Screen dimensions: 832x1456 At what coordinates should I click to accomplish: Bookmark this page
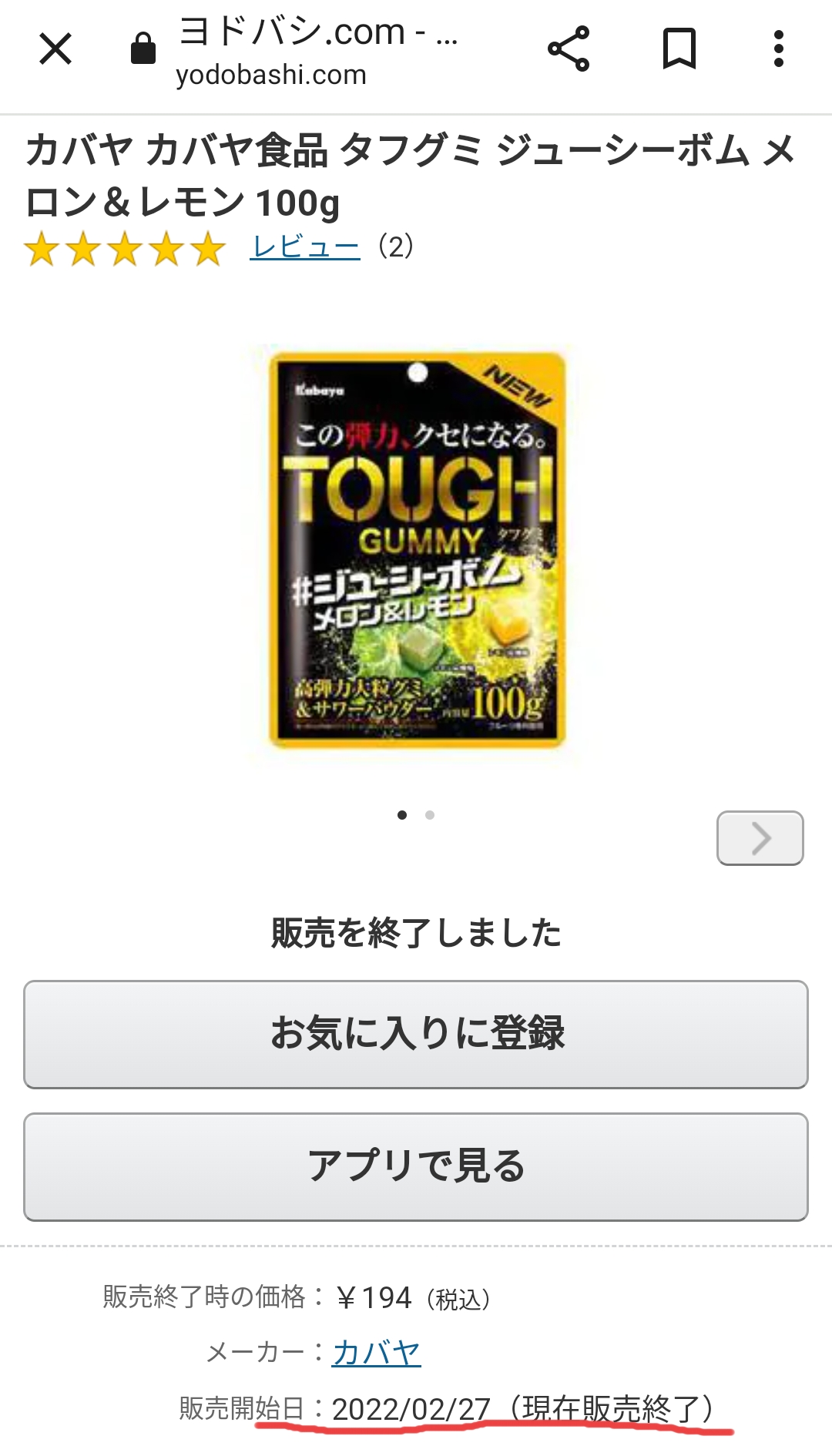[x=679, y=49]
